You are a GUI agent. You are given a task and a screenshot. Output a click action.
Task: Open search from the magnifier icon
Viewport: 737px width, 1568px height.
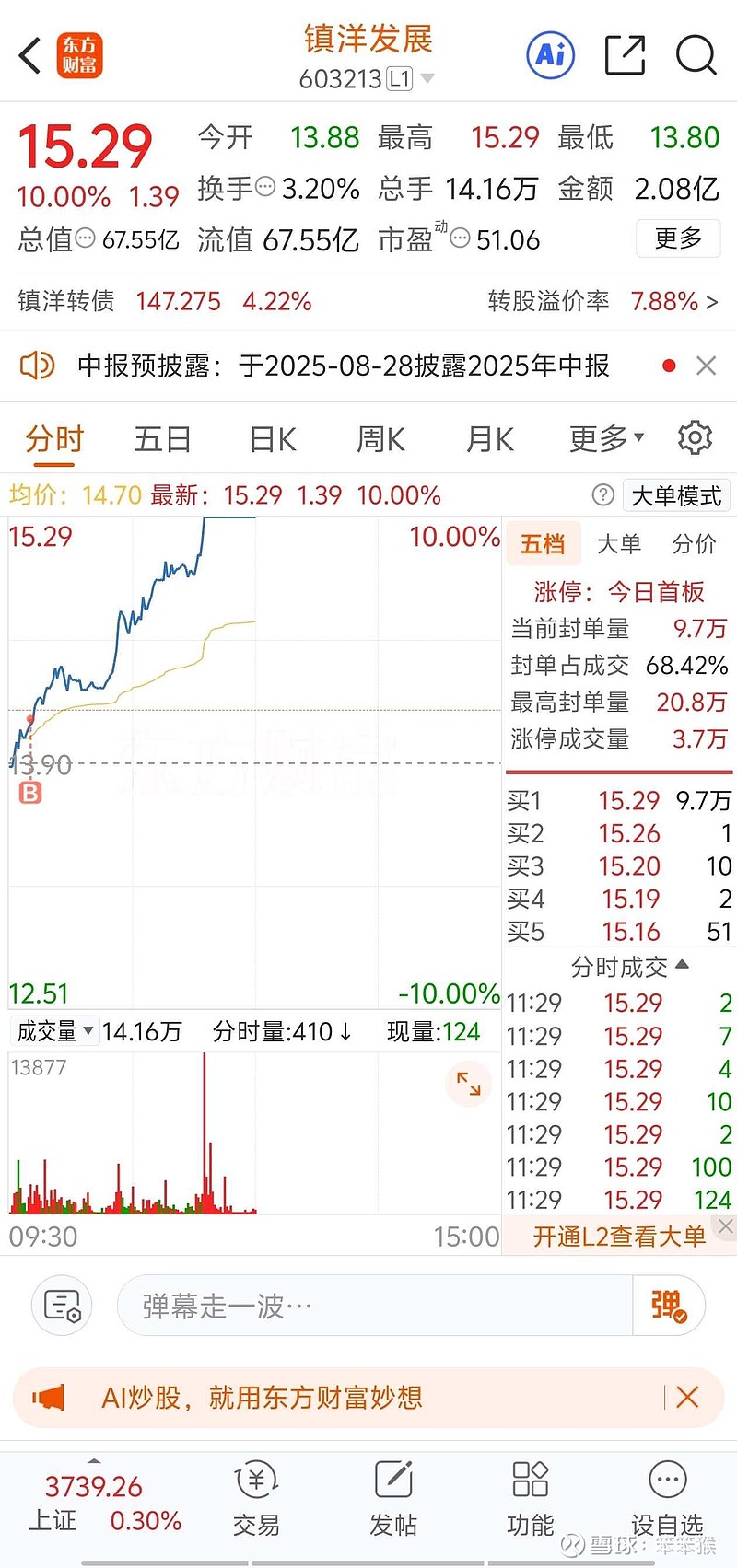696,55
